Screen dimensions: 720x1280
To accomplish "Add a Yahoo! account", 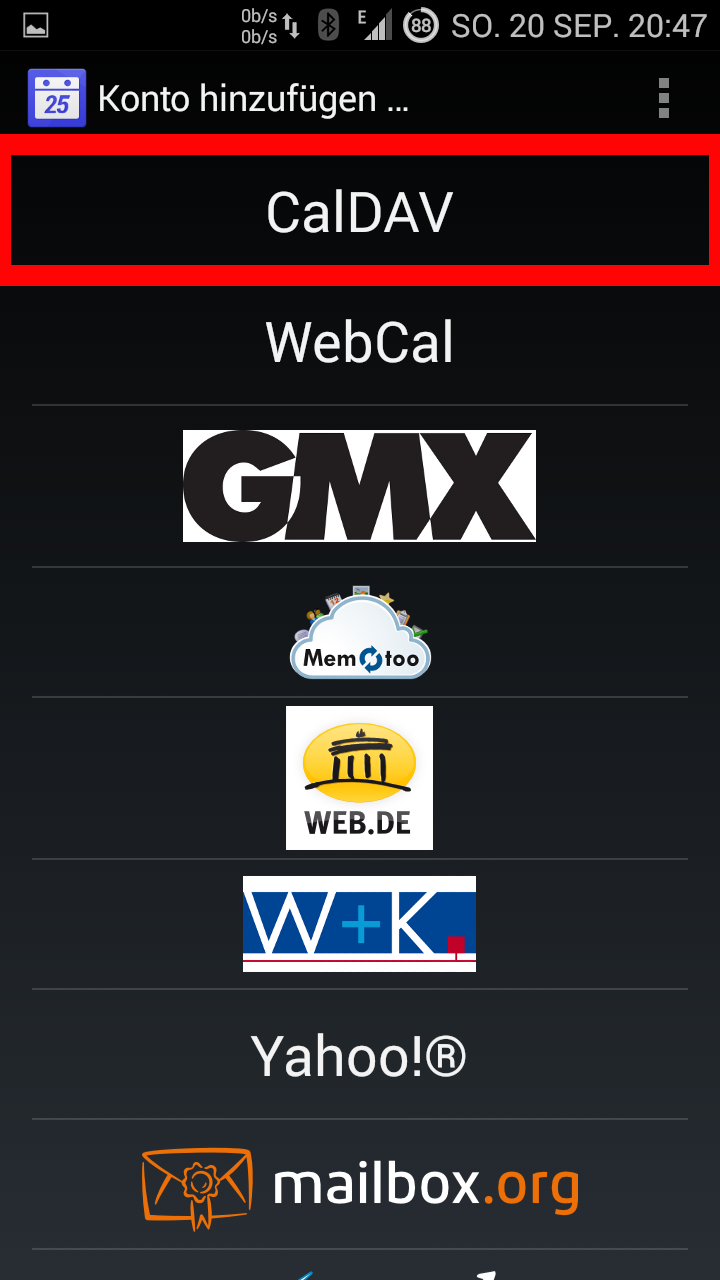I will coord(360,1055).
